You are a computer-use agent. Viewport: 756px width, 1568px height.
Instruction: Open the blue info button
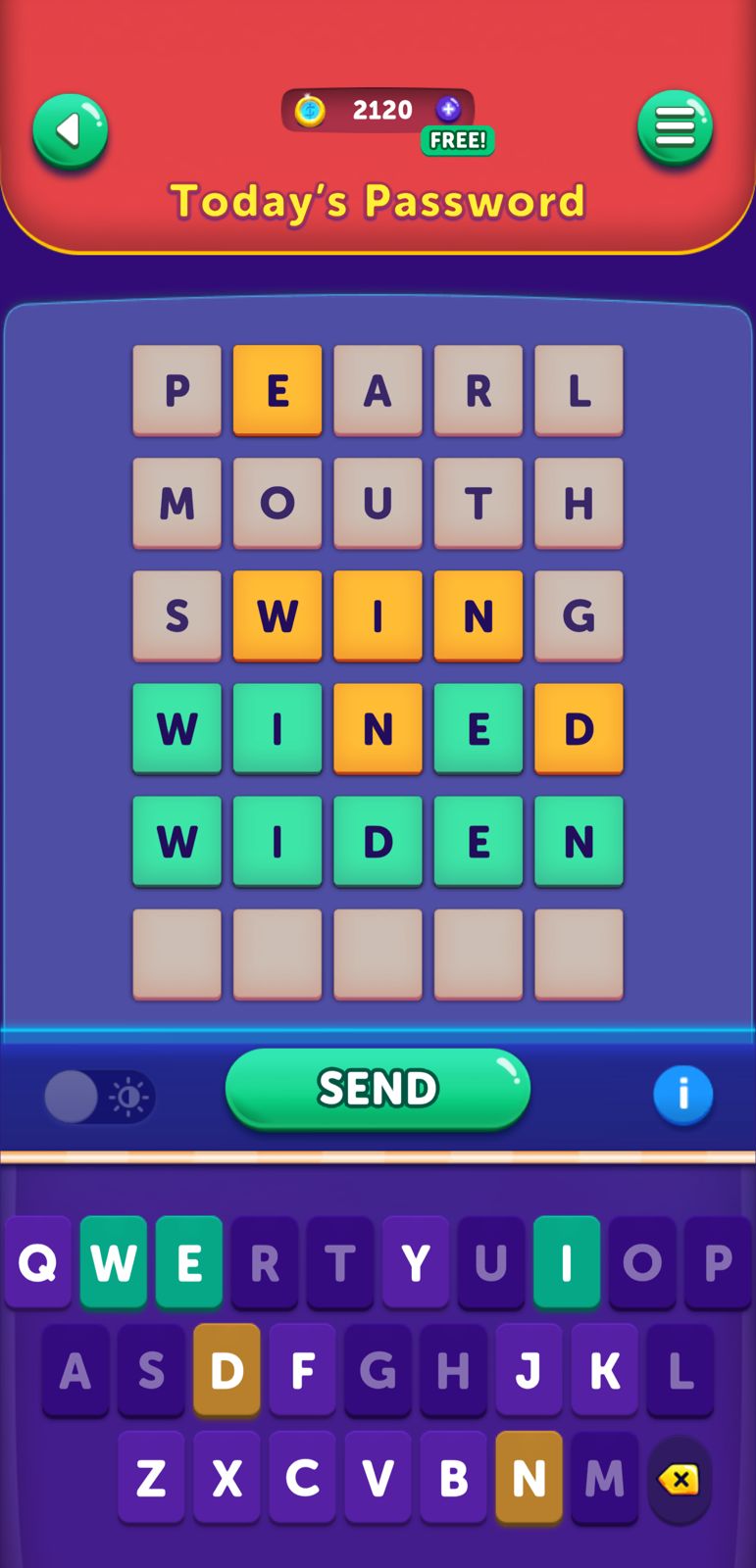pyautogui.click(x=682, y=1094)
